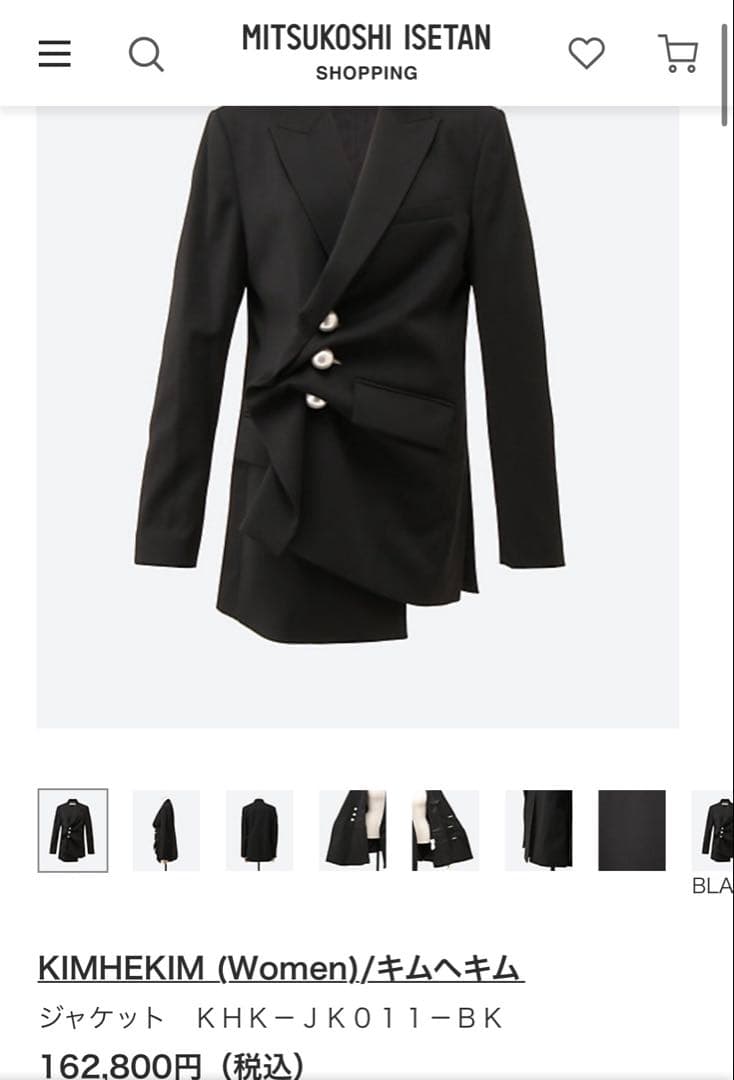Screen dimensions: 734x1080
Task: Open the favorites heart
Action: point(586,53)
